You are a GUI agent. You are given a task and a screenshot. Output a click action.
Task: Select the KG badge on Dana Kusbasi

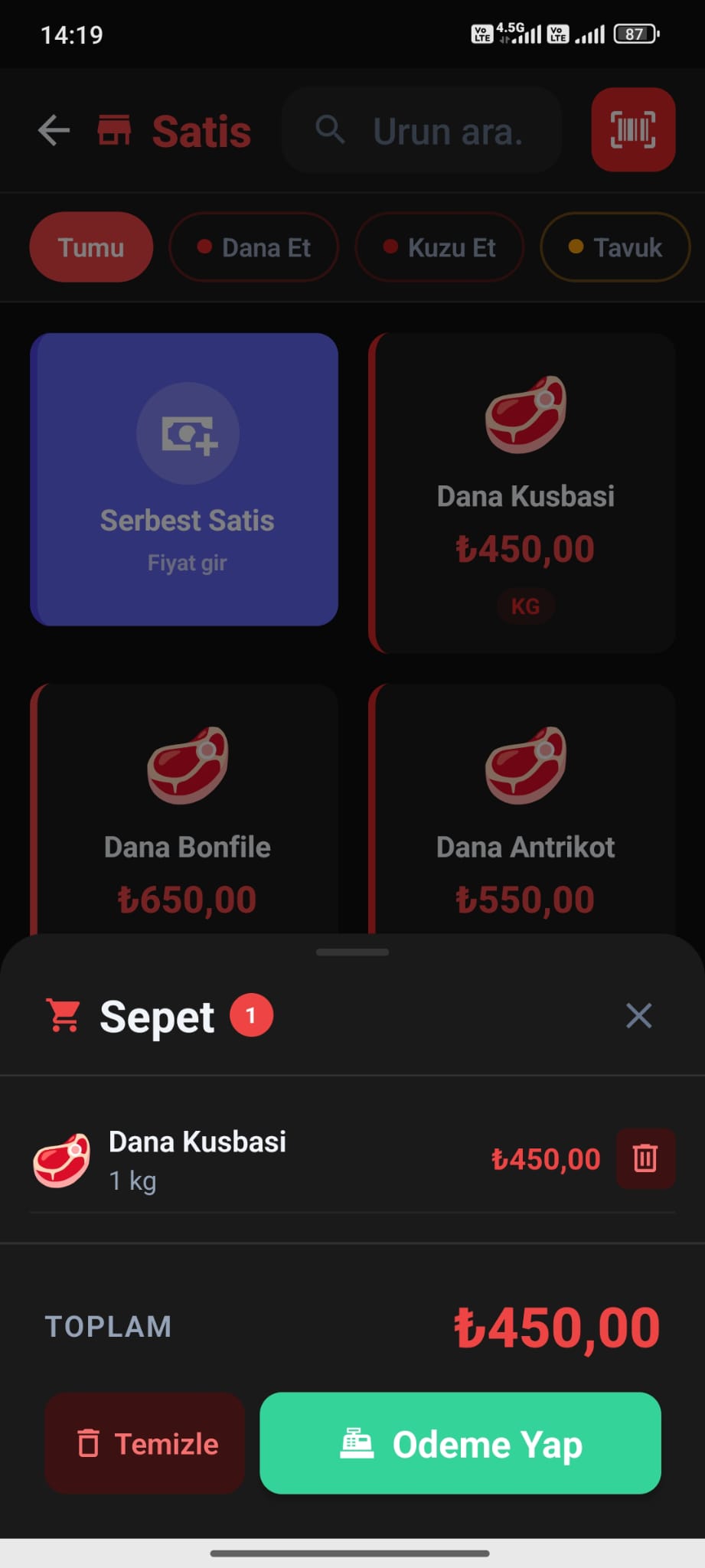[x=524, y=606]
